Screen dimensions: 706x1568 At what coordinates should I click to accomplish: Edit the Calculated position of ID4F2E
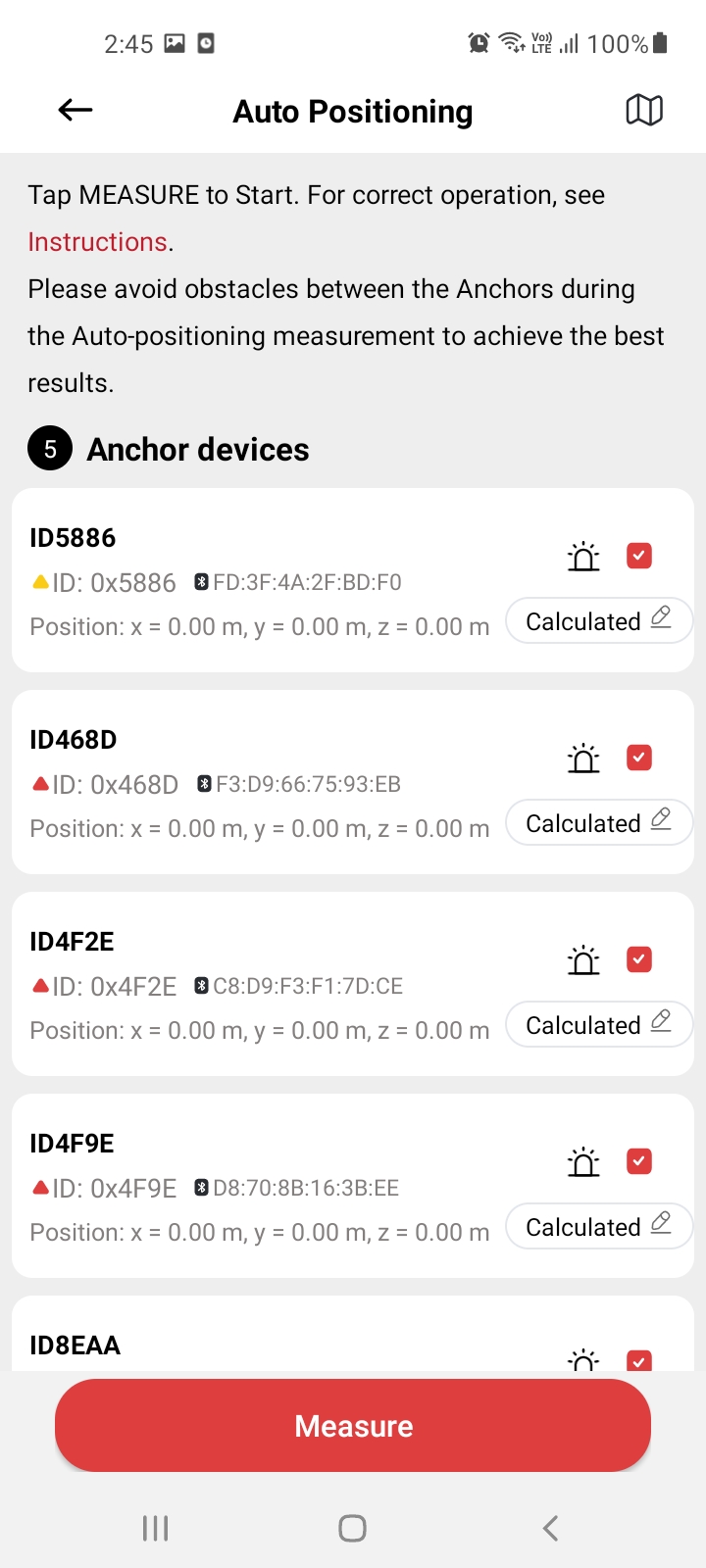[599, 1025]
